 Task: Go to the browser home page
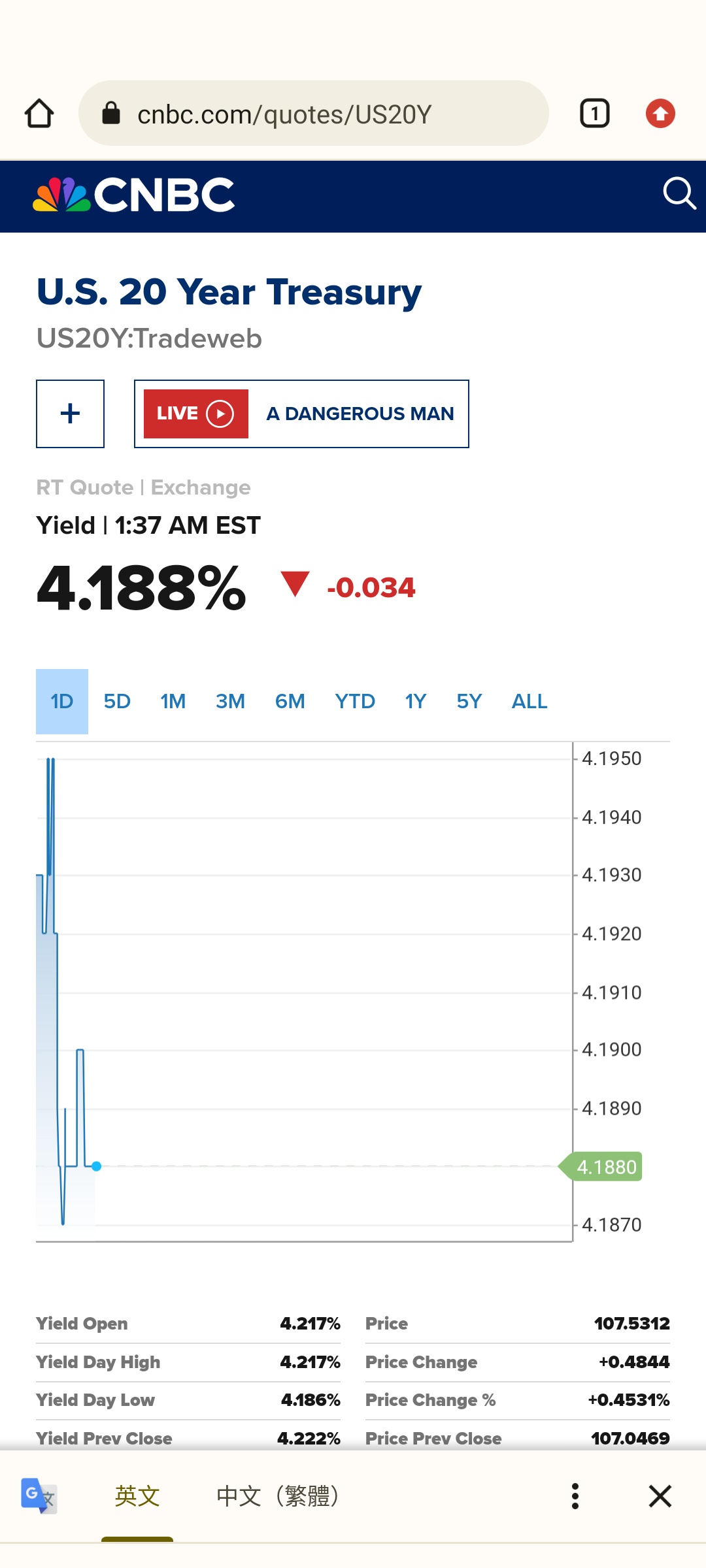[x=39, y=114]
